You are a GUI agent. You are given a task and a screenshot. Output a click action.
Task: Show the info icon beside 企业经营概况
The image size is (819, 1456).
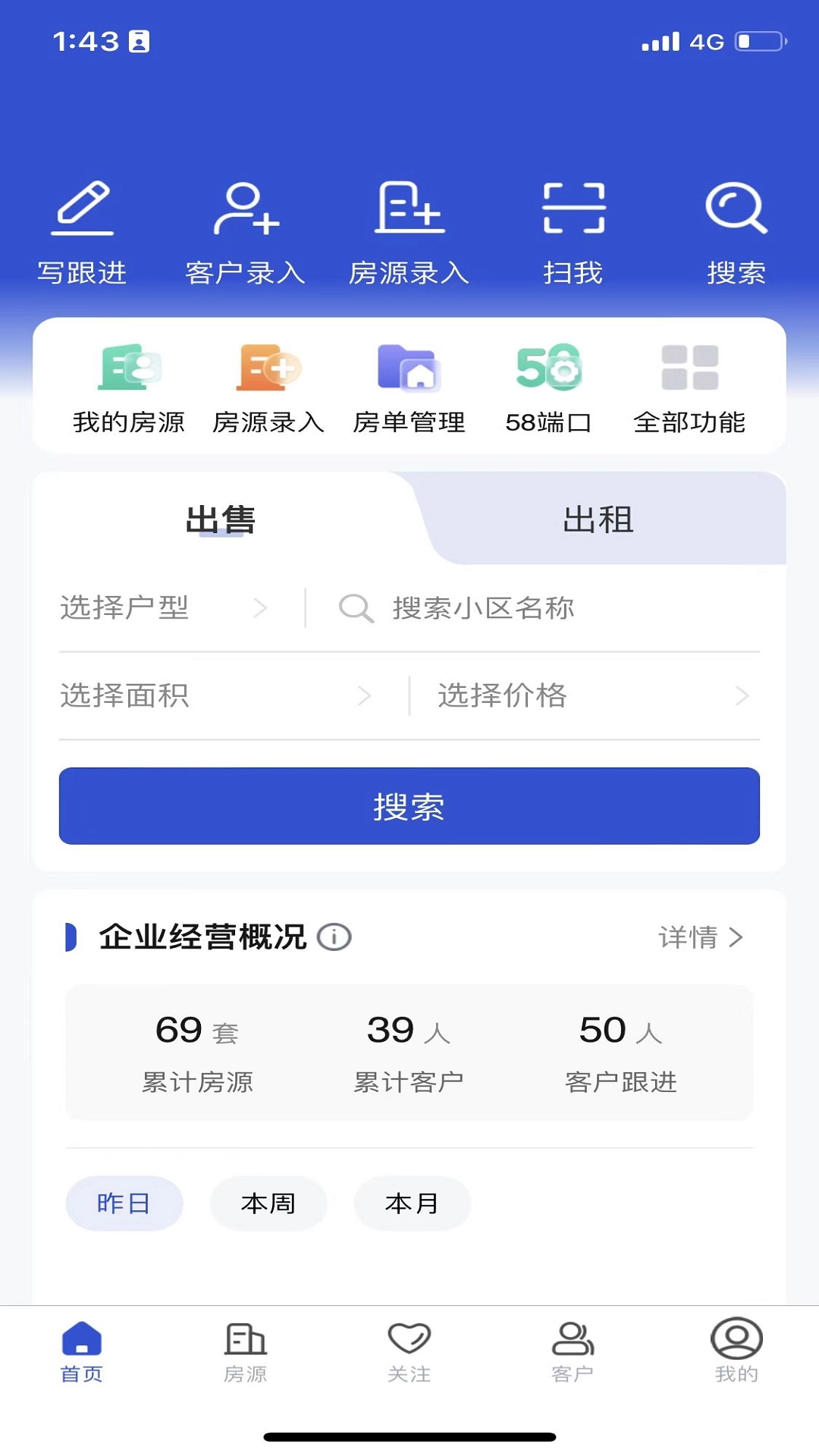[x=334, y=937]
